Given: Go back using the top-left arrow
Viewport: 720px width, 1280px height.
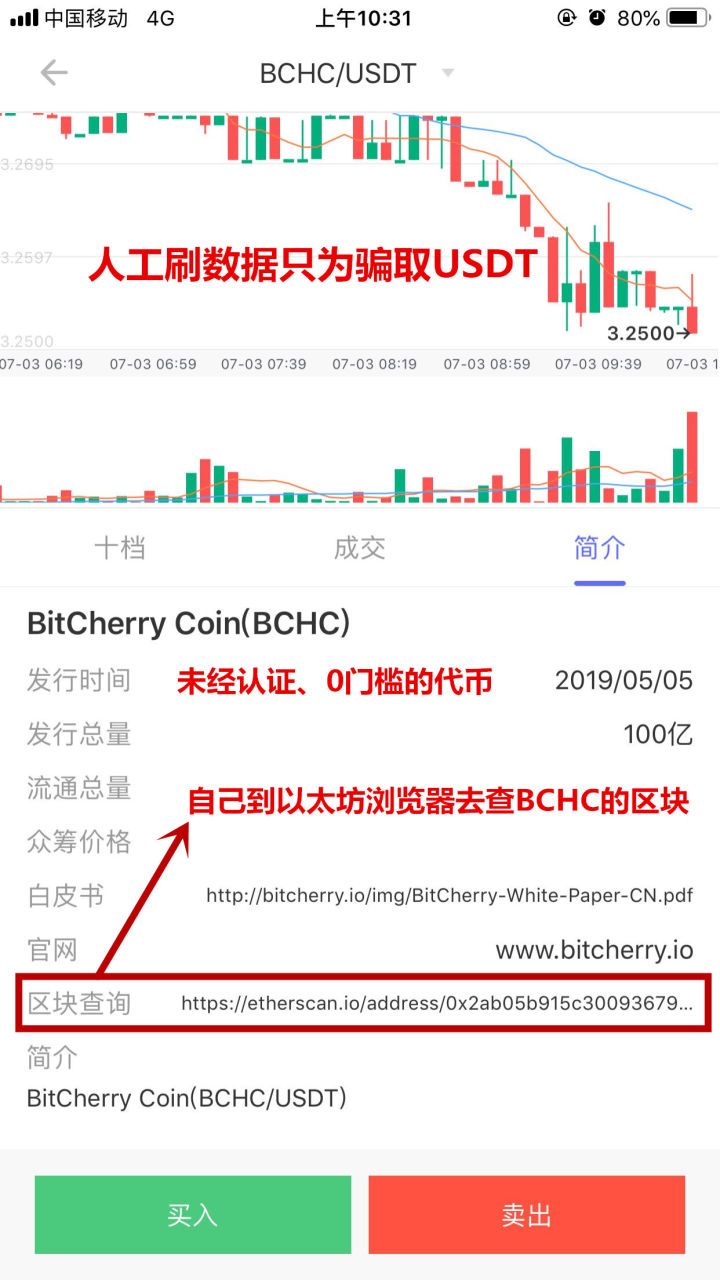Looking at the screenshot, I should pyautogui.click(x=54, y=73).
